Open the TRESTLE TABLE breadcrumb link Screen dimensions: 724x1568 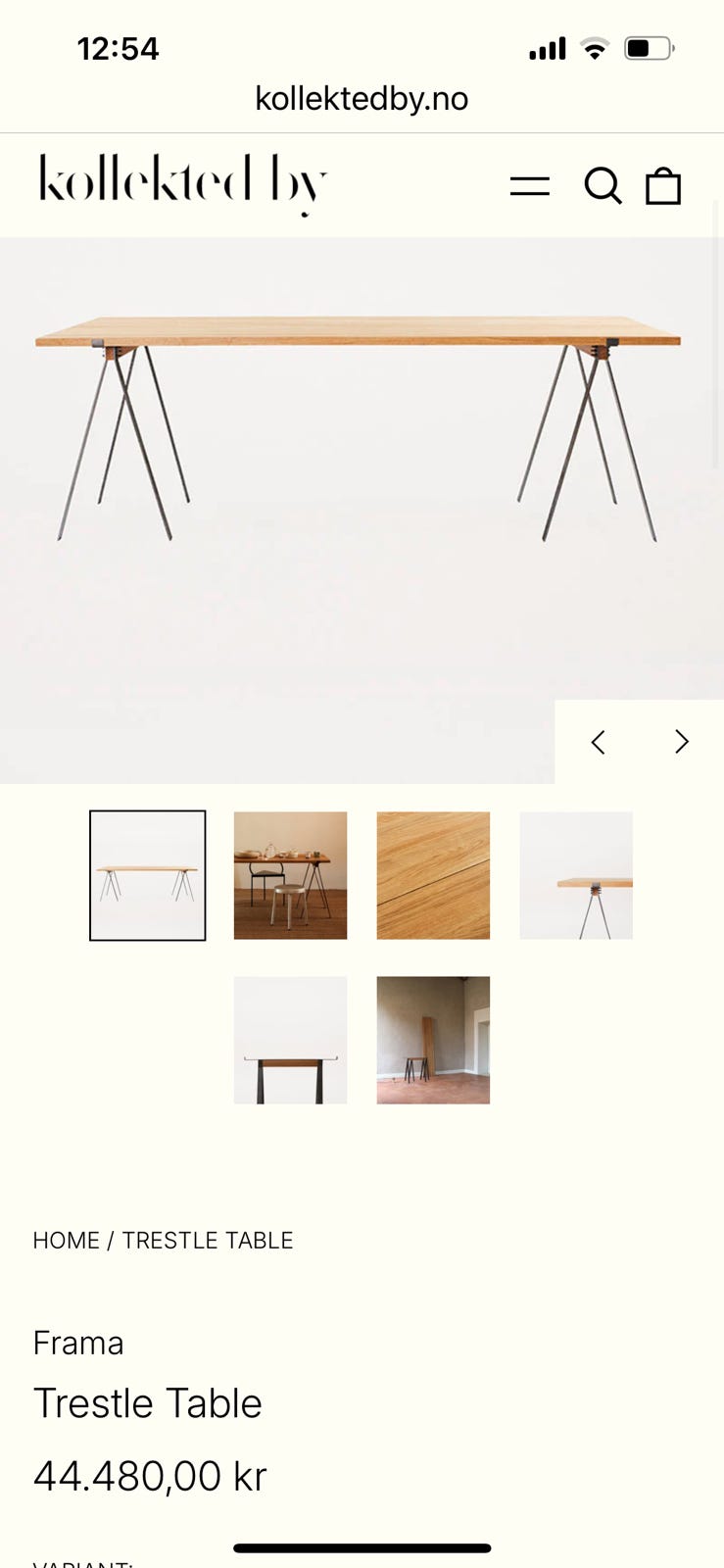click(207, 1240)
